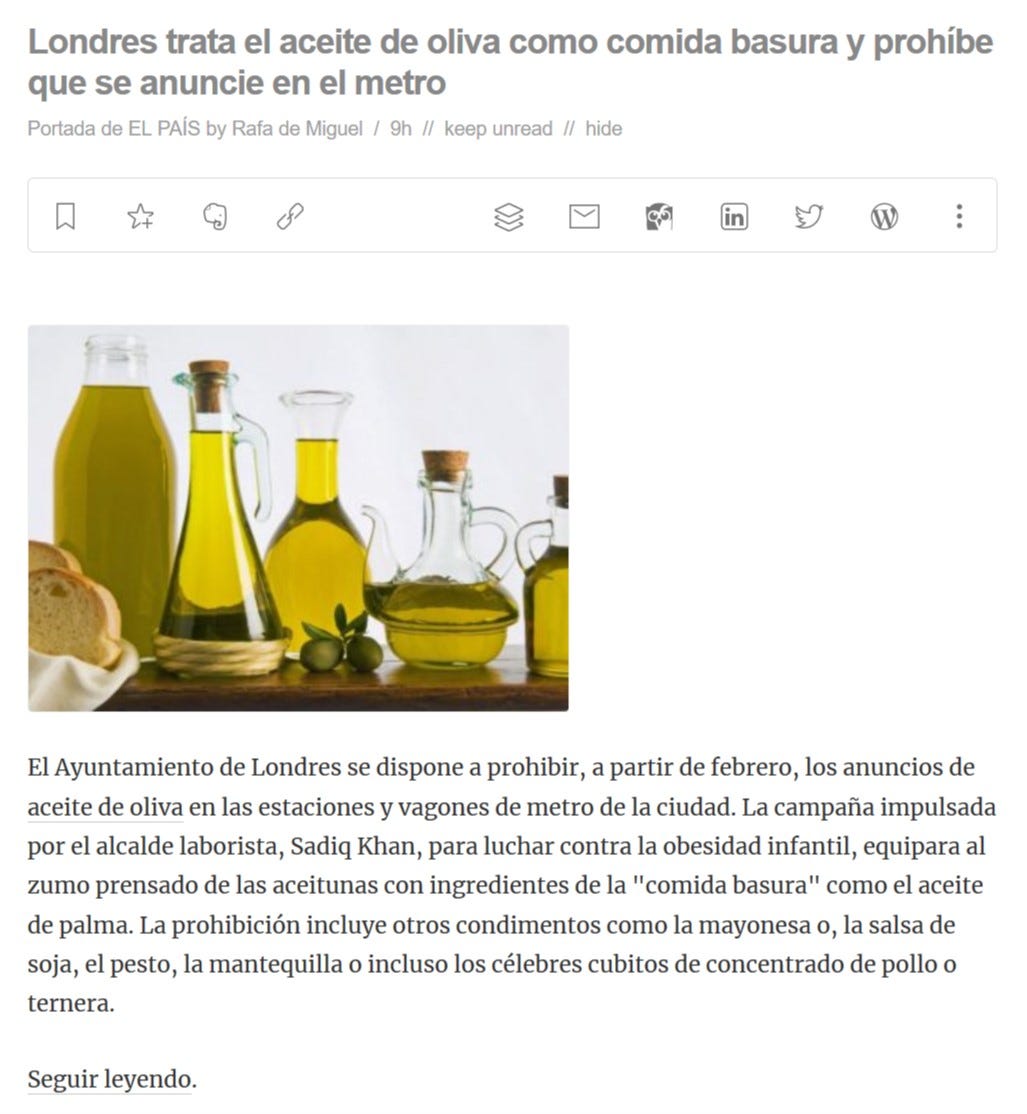Copy the article link
The width and height of the screenshot is (1027, 1114).
coord(290,216)
